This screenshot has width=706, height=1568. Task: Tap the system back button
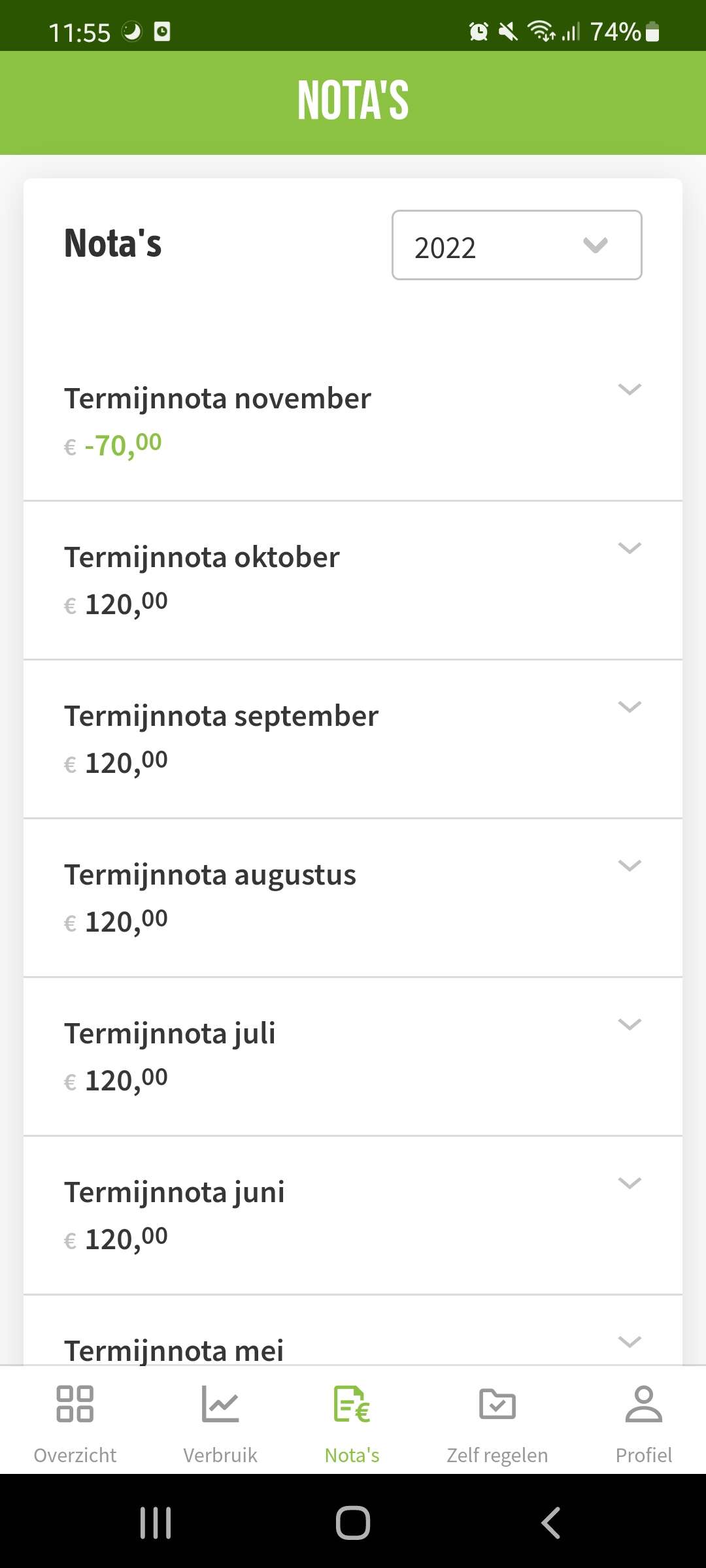point(550,1523)
